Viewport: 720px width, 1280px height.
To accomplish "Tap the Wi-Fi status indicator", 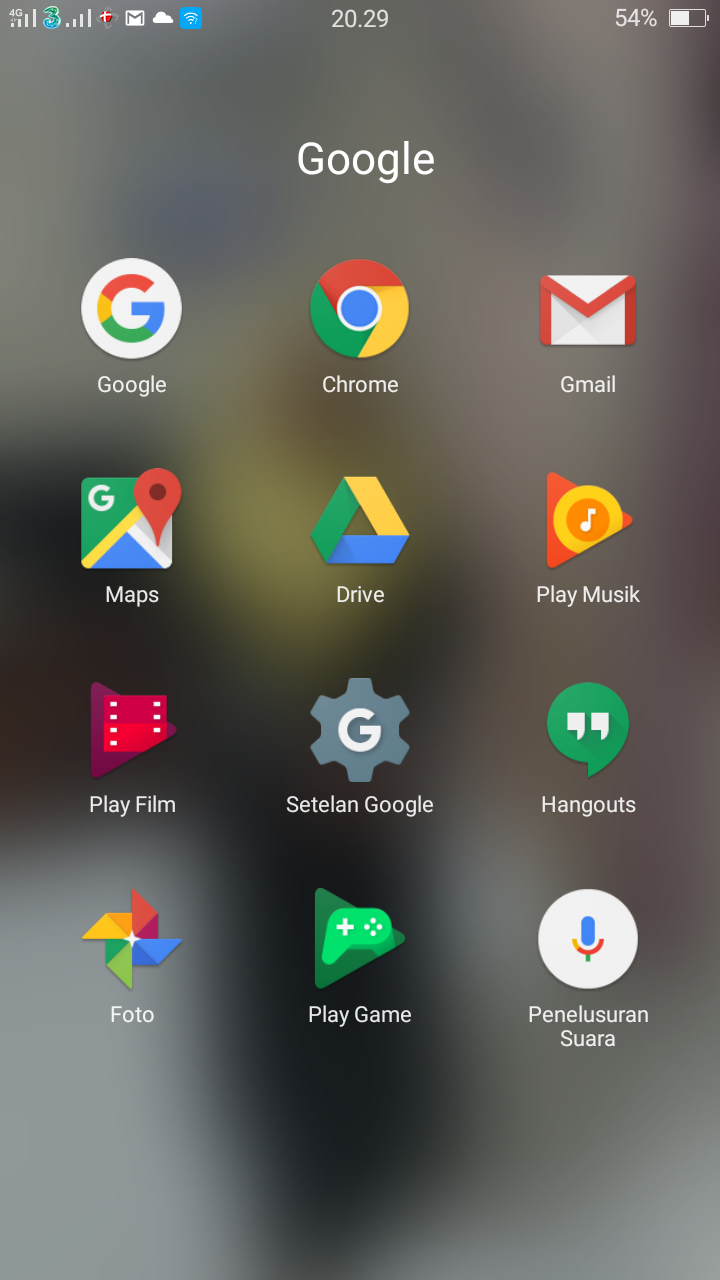I will pyautogui.click(x=190, y=18).
